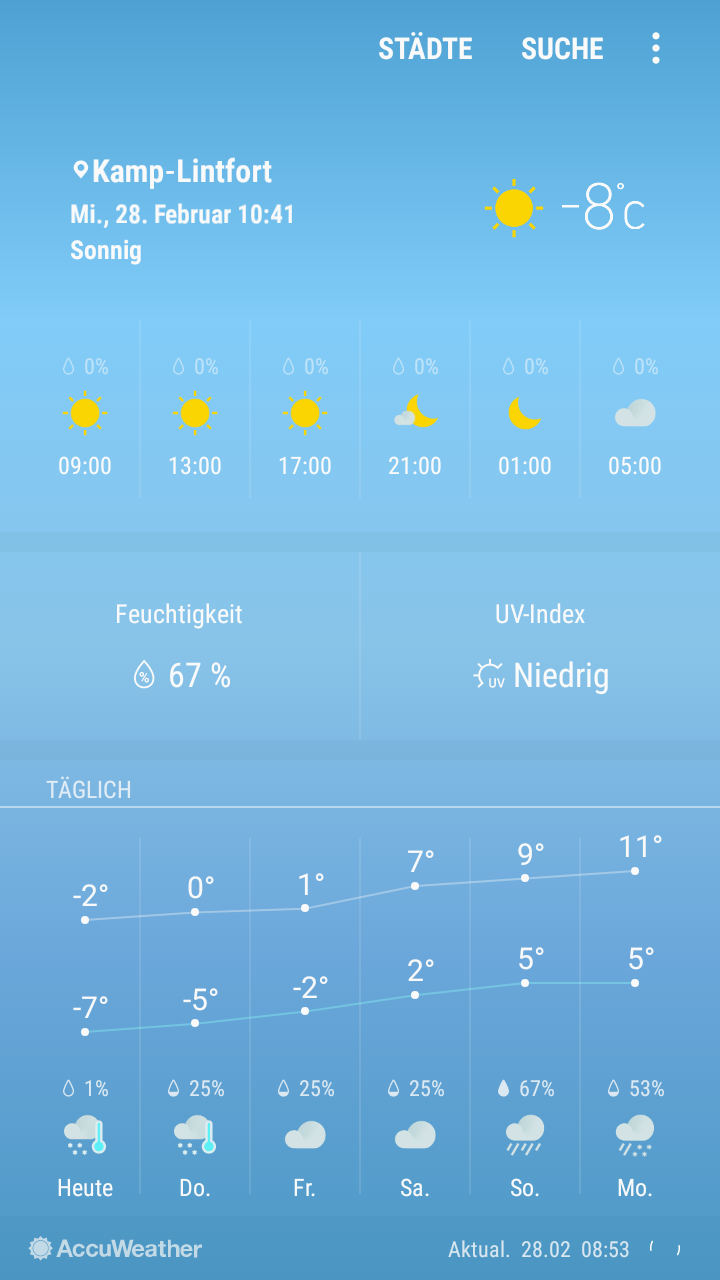
Task: Select the crescent moon icon at 01:00
Action: point(524,413)
